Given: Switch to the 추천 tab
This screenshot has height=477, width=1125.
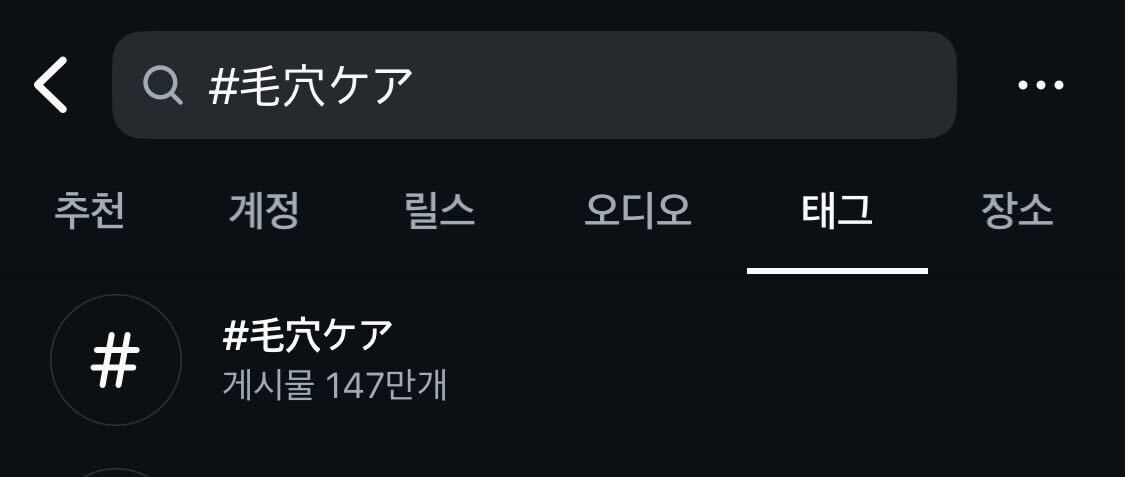Looking at the screenshot, I should click(x=89, y=211).
